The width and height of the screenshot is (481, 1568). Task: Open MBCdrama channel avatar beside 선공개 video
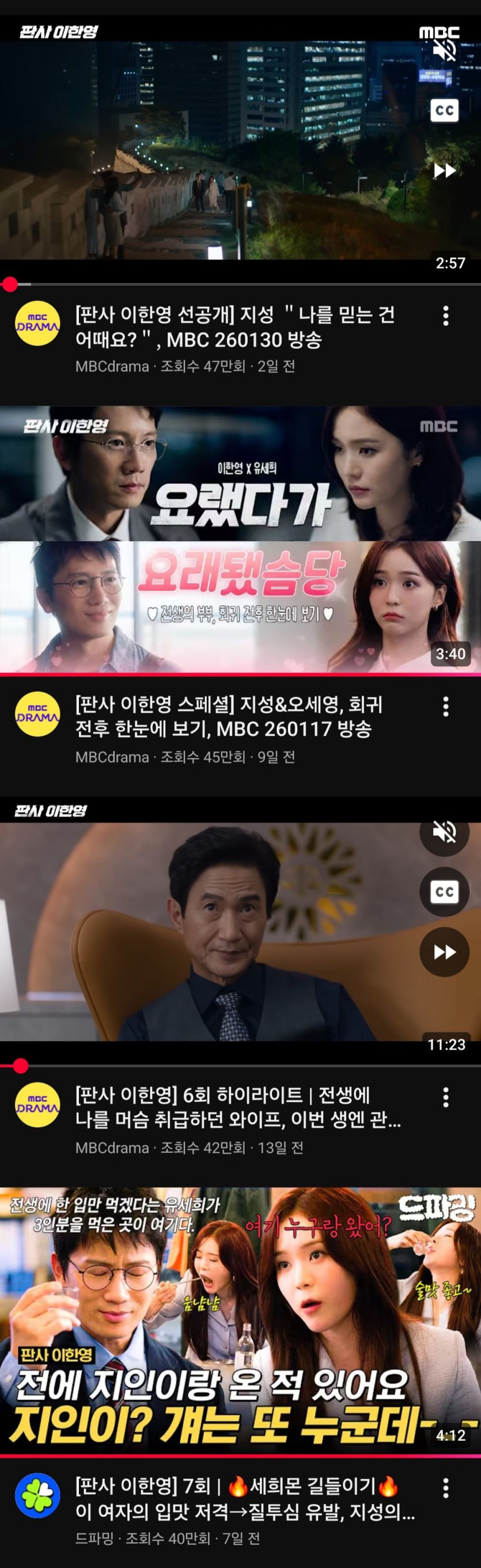click(37, 325)
